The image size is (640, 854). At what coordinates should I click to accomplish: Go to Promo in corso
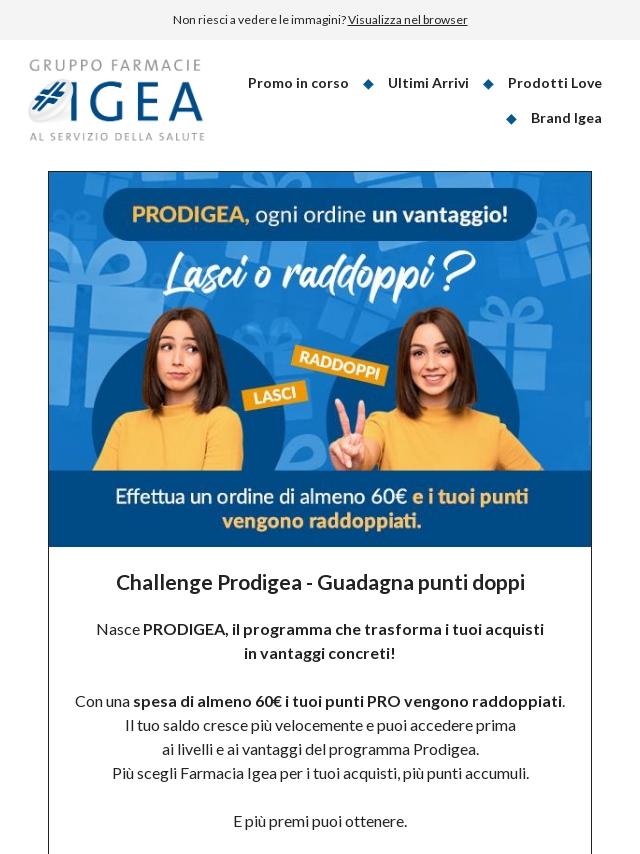[x=298, y=83]
